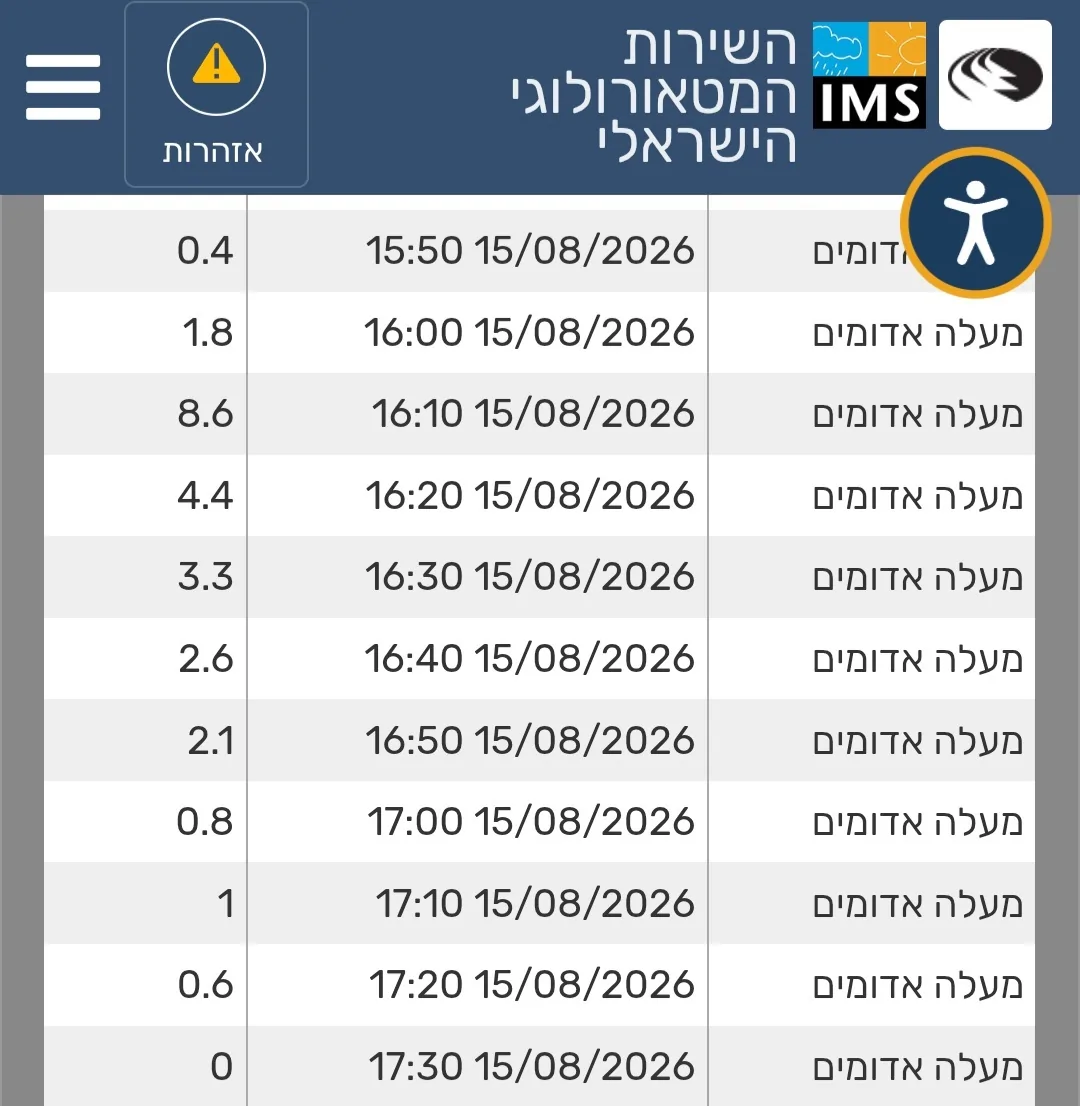The image size is (1080, 1106).
Task: Open the hamburger menu
Action: pyautogui.click(x=63, y=87)
